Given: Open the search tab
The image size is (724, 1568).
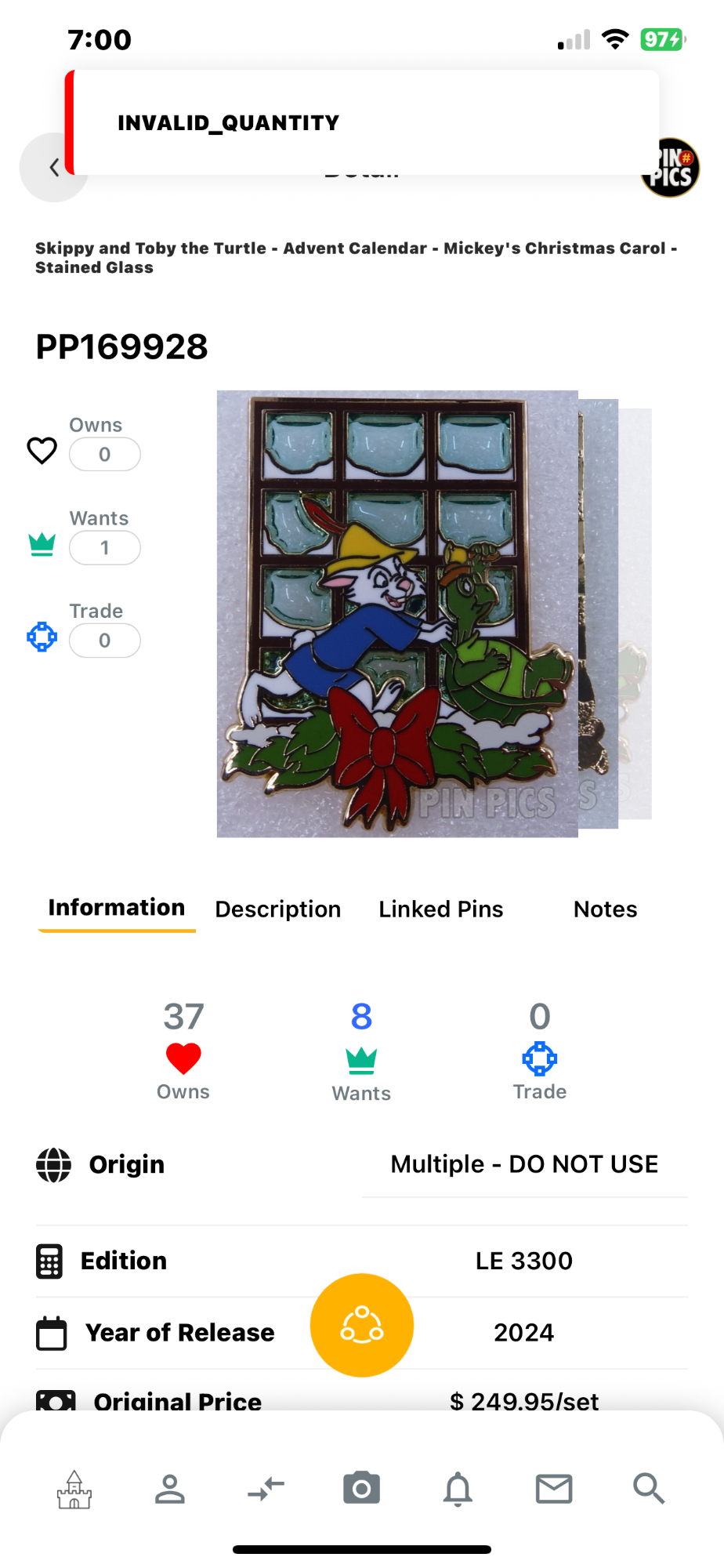Looking at the screenshot, I should [x=649, y=1489].
